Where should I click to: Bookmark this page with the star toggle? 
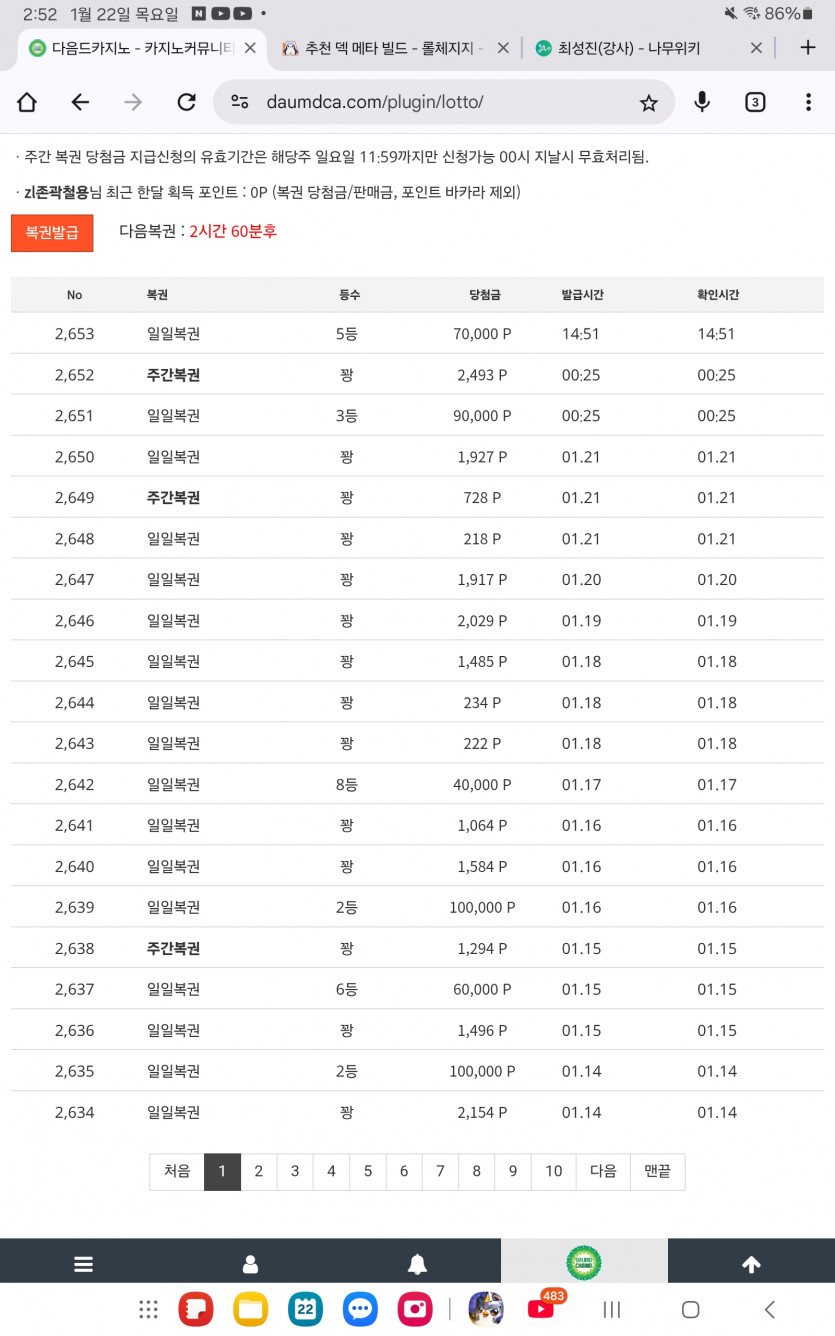point(649,102)
